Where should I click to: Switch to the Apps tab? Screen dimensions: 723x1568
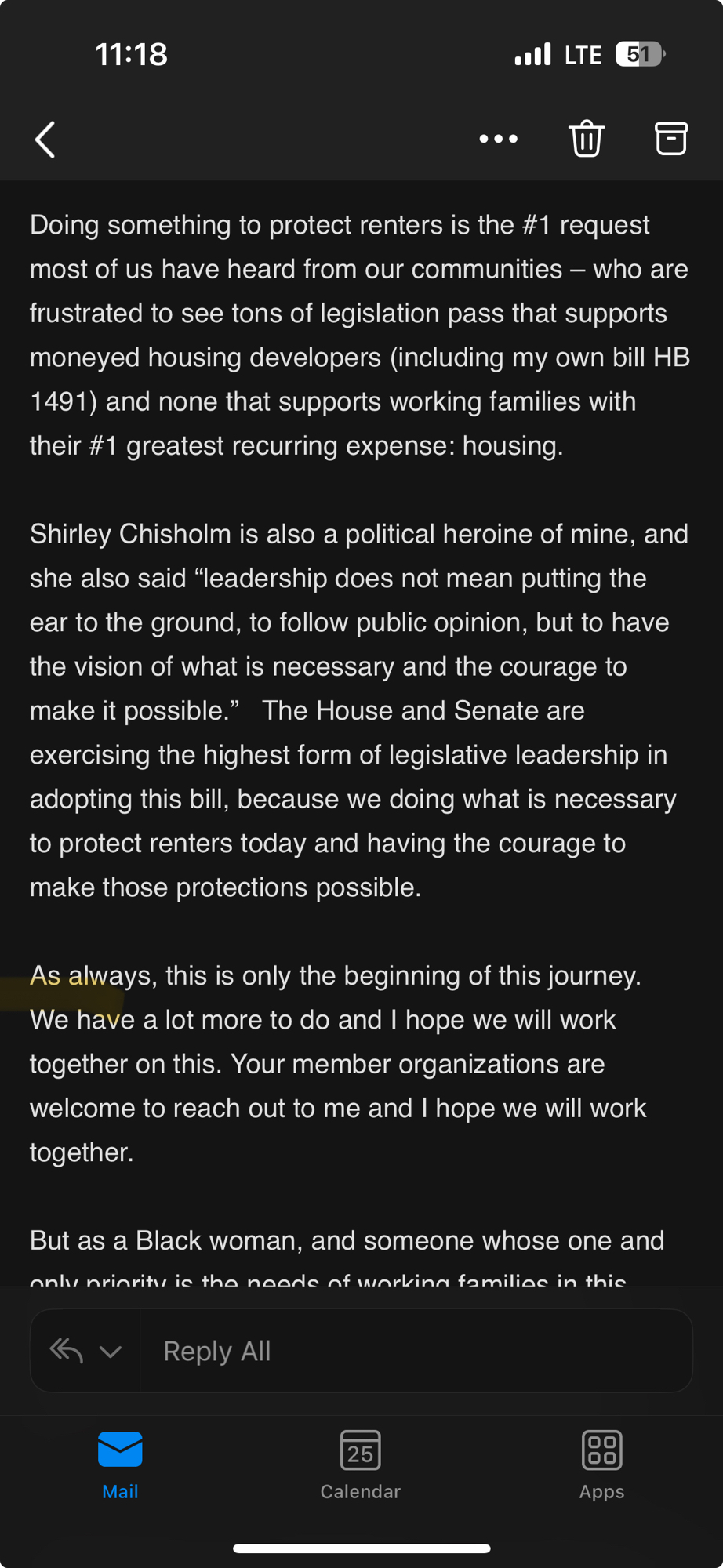601,1464
